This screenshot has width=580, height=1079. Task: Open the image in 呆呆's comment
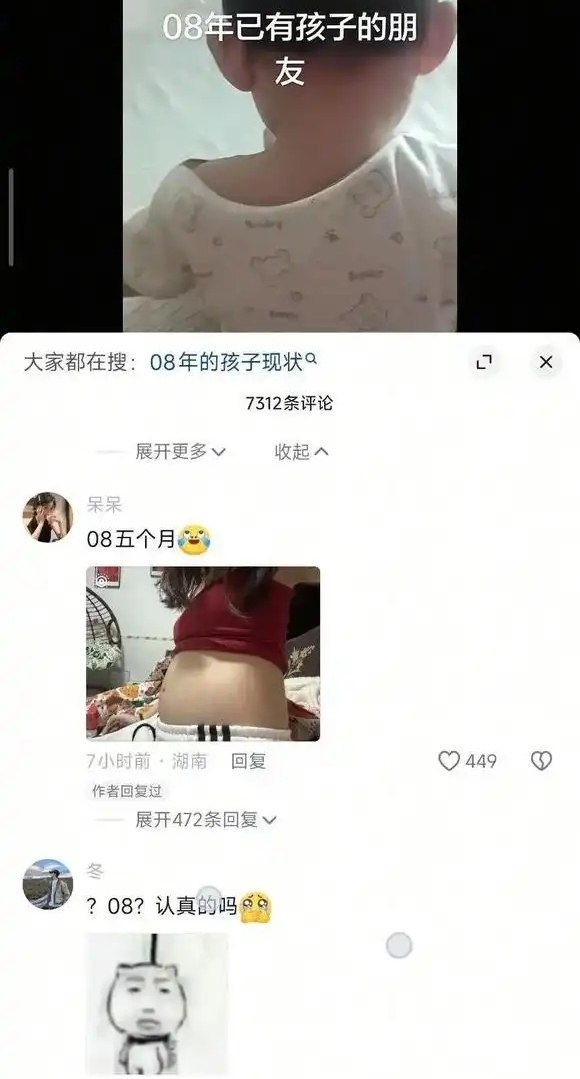click(203, 653)
